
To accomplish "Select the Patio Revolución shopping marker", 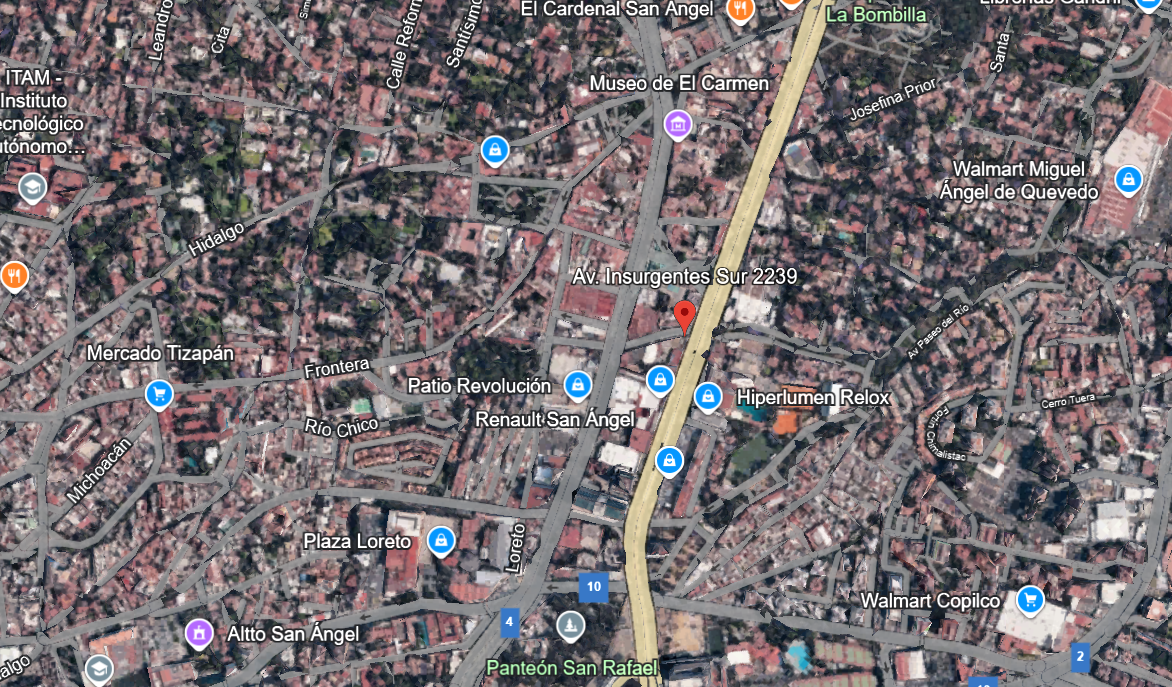I will coord(578,386).
